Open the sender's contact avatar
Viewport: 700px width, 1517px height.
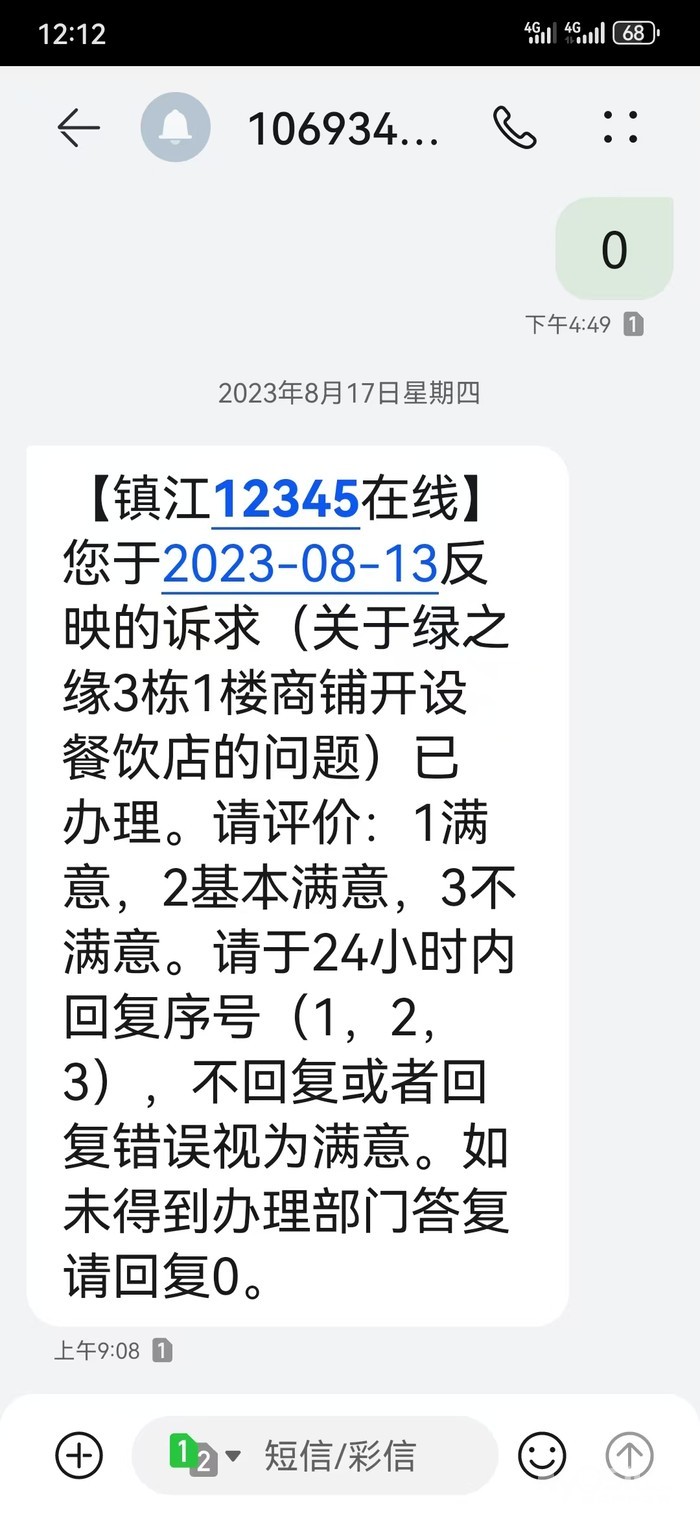(x=176, y=128)
